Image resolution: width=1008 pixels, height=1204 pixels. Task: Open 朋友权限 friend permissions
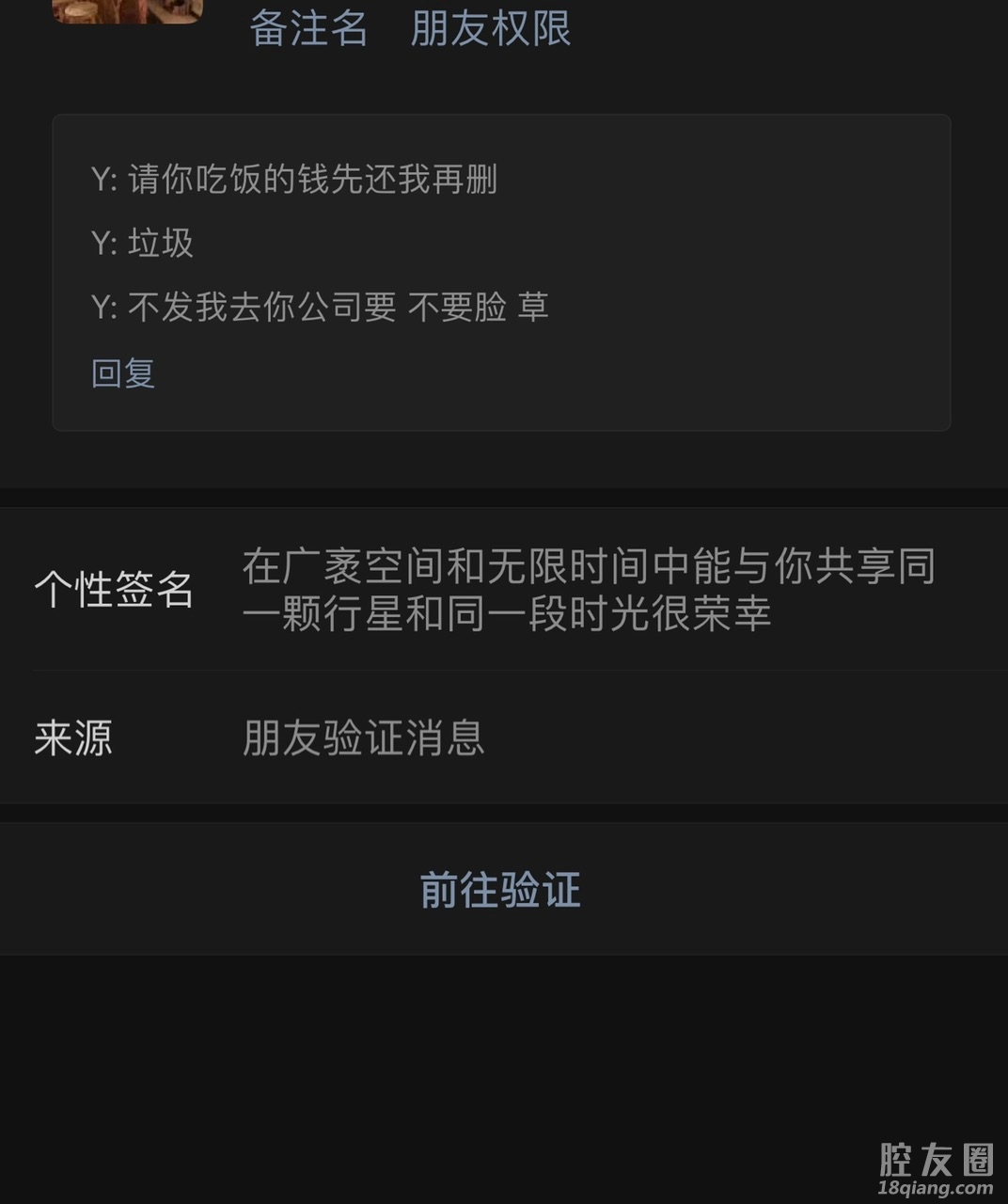pos(490,28)
